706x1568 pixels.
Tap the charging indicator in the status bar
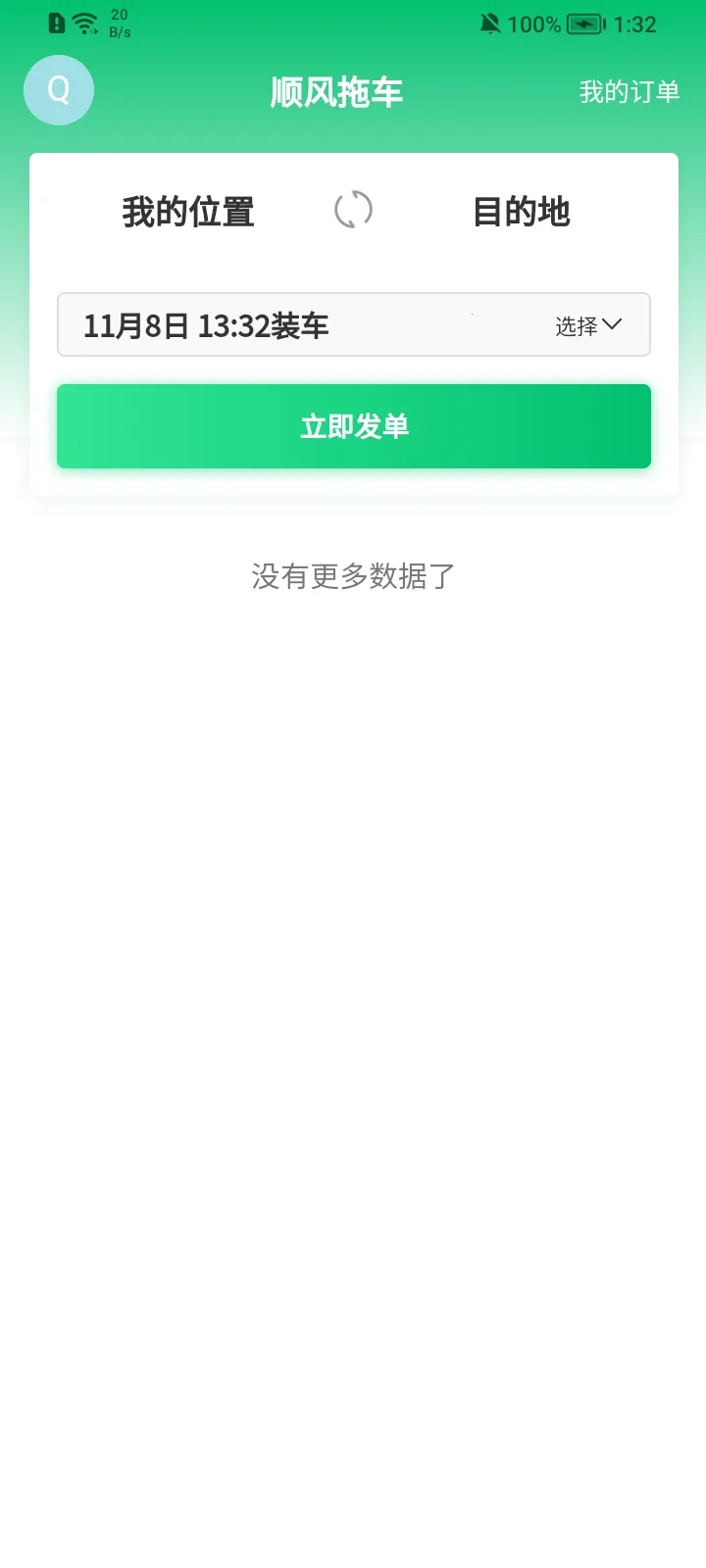click(x=583, y=24)
